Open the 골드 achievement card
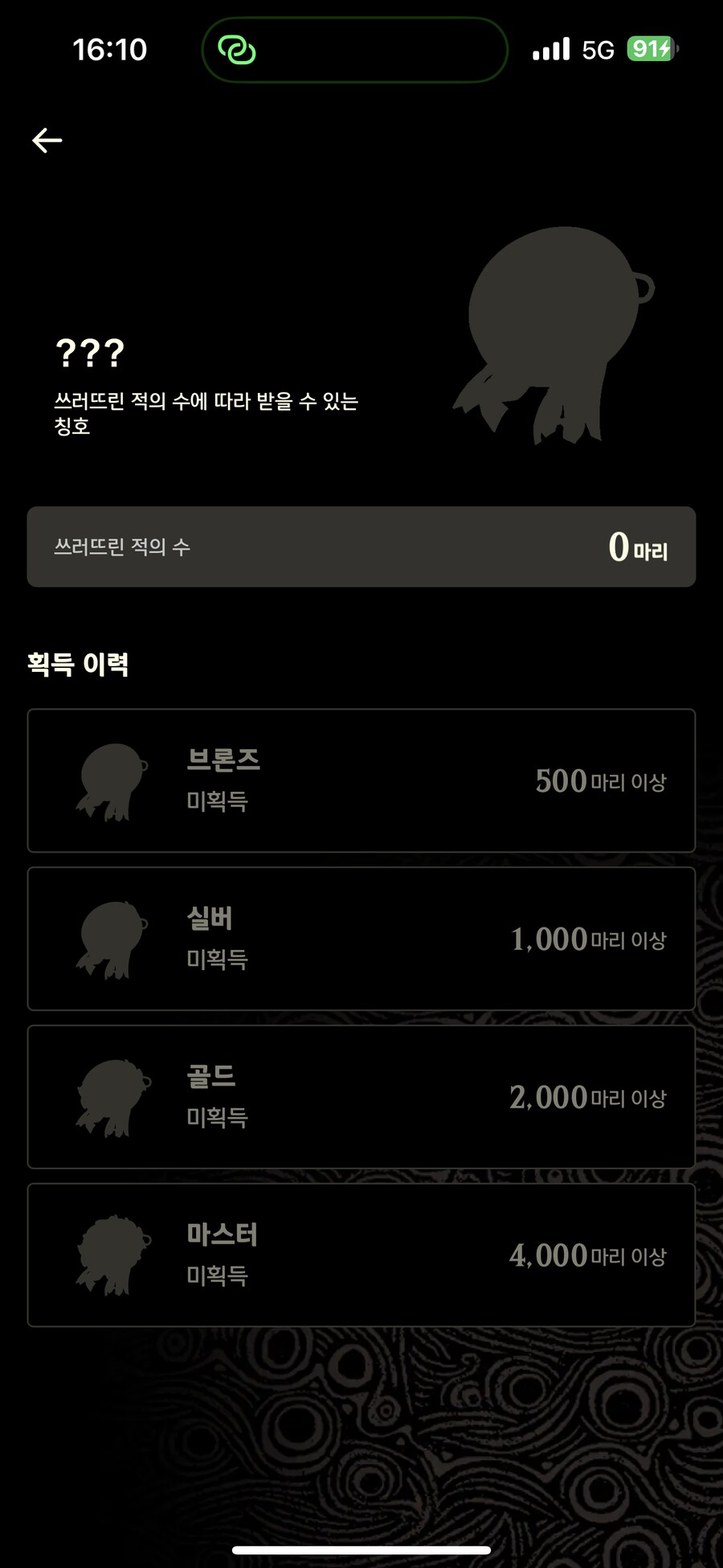The width and height of the screenshot is (723, 1568). [x=361, y=1095]
